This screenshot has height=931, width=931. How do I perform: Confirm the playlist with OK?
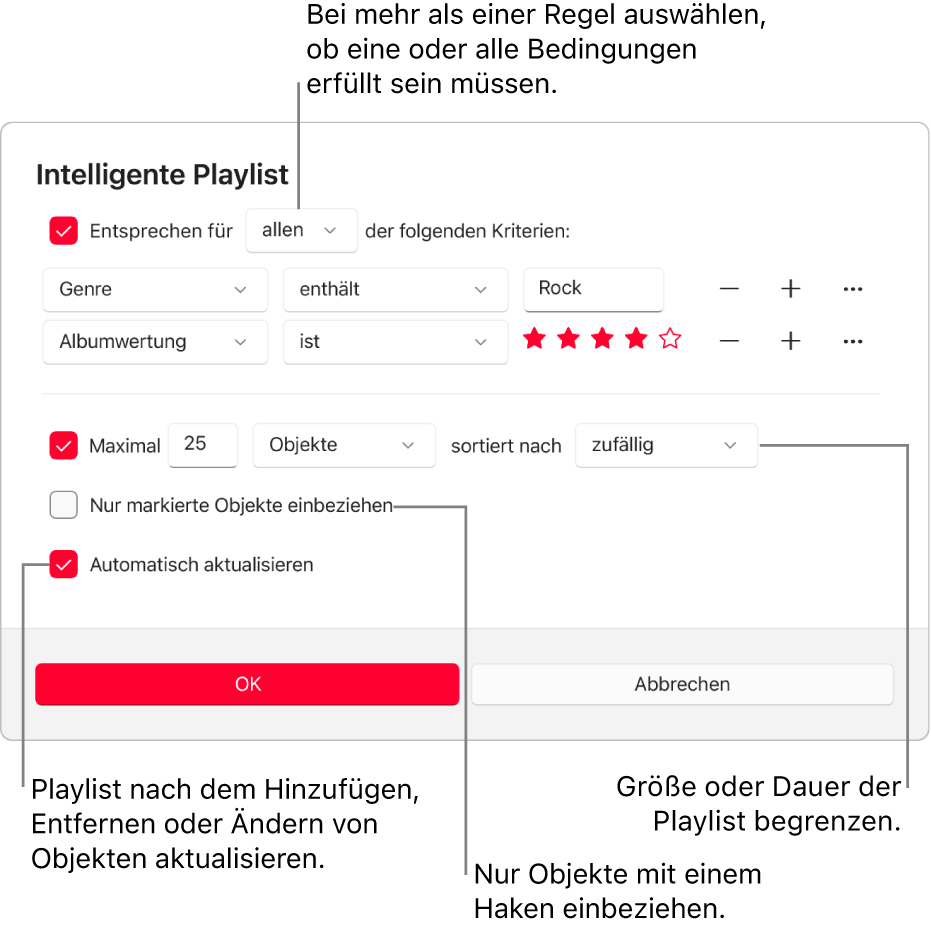click(x=247, y=685)
